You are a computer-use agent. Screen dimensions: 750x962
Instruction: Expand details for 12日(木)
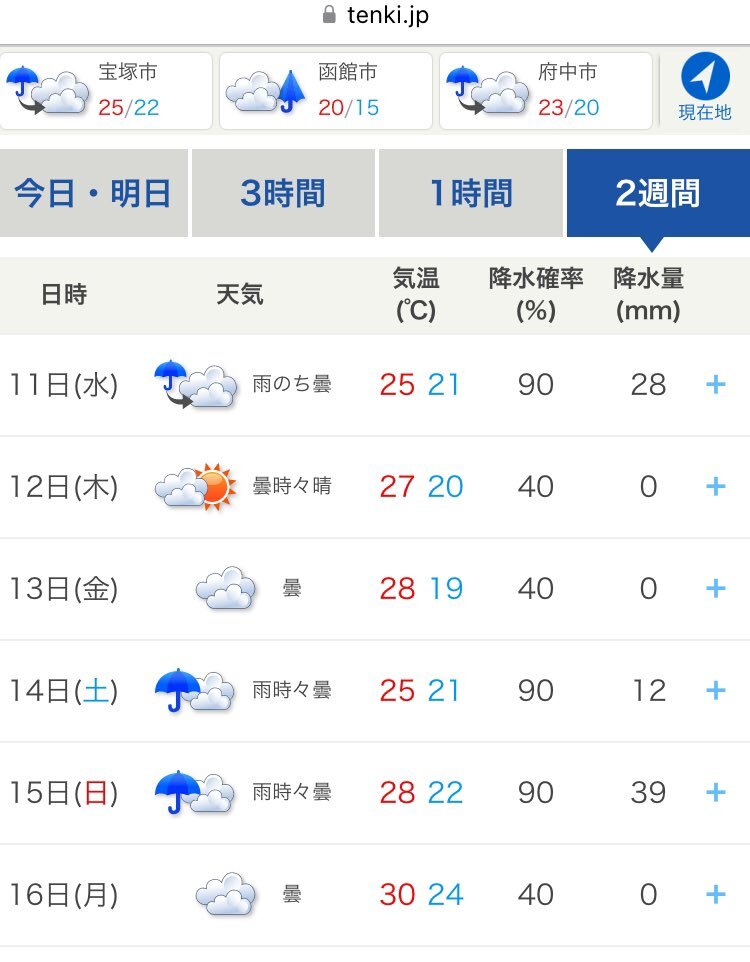(715, 486)
